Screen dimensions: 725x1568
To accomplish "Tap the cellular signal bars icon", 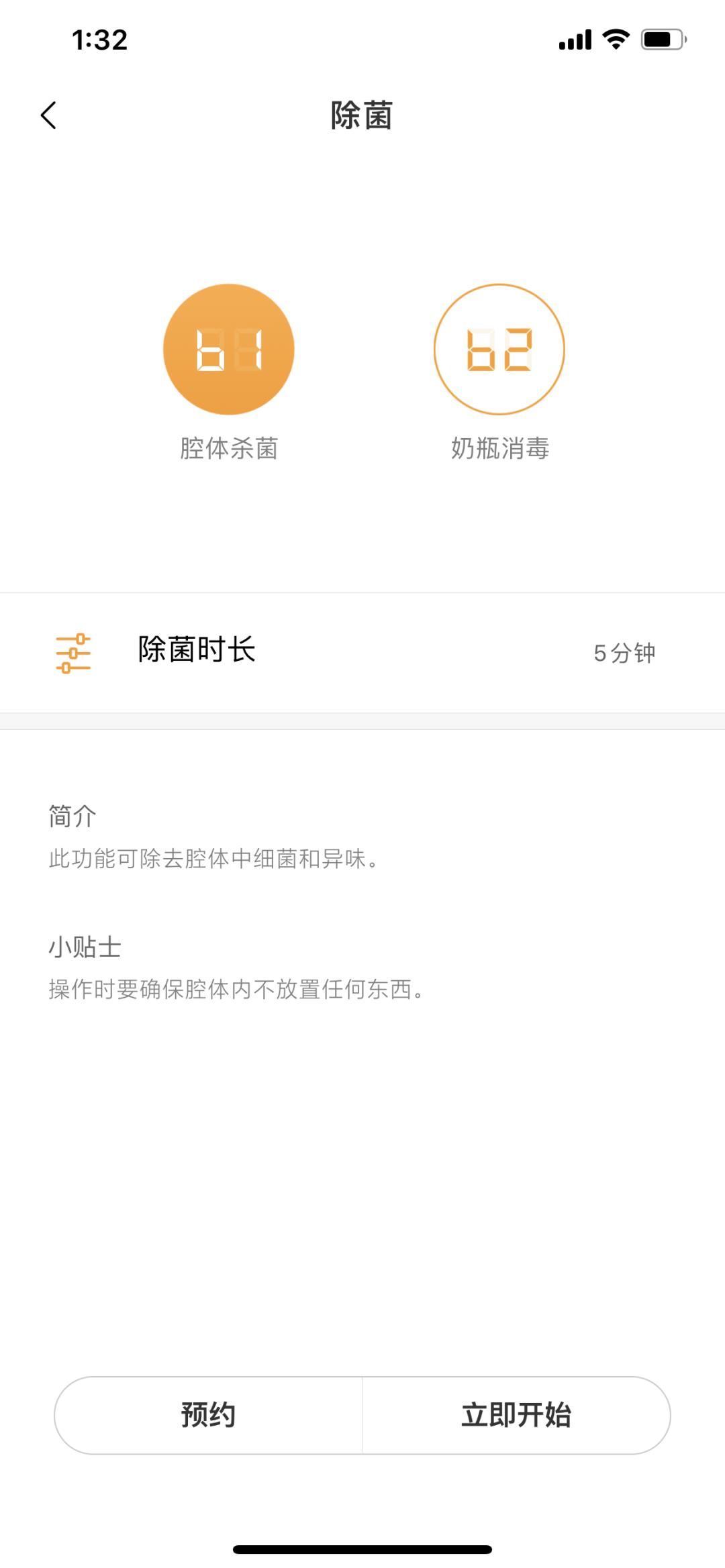I will tap(574, 40).
